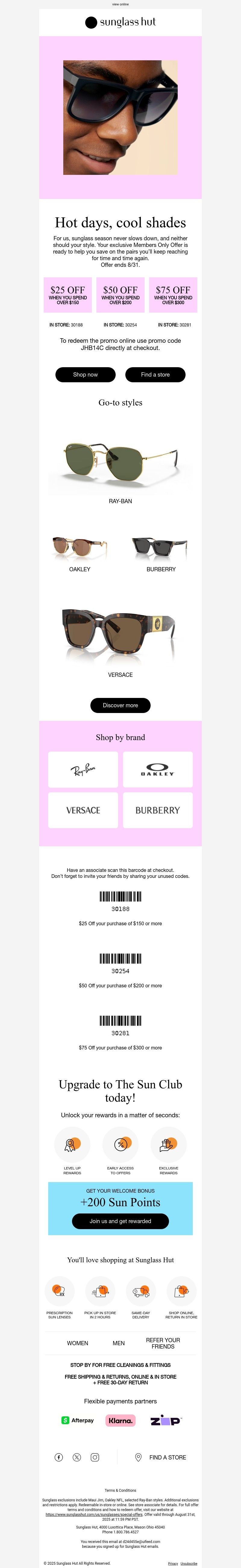Tap the Discover more button
This screenshot has width=241, height=1568.
coord(120,705)
